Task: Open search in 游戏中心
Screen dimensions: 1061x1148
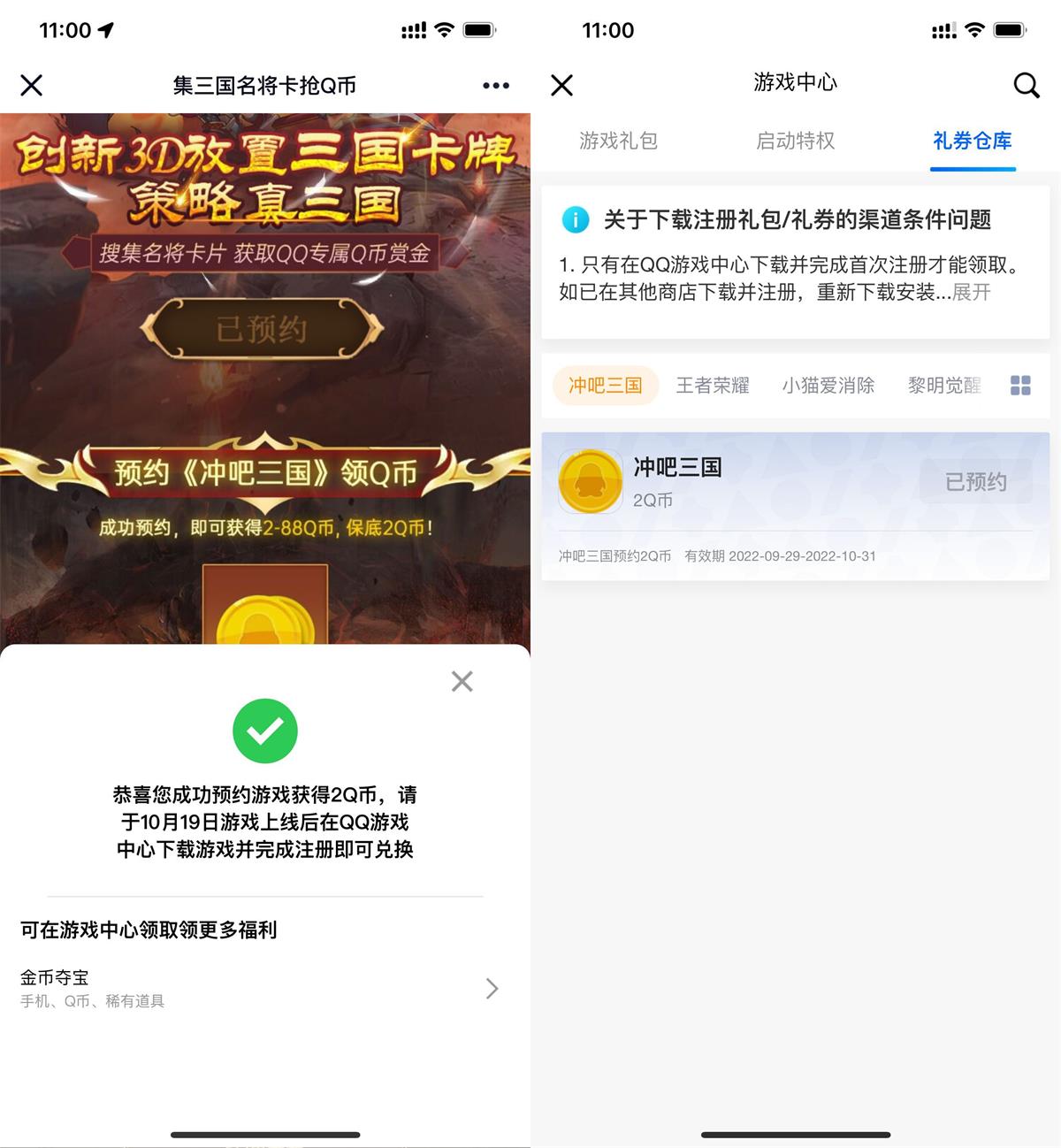Action: tap(1026, 86)
